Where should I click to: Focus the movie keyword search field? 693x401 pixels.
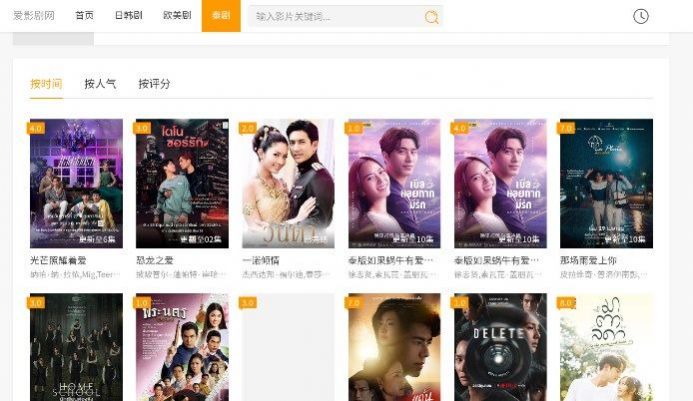335,17
